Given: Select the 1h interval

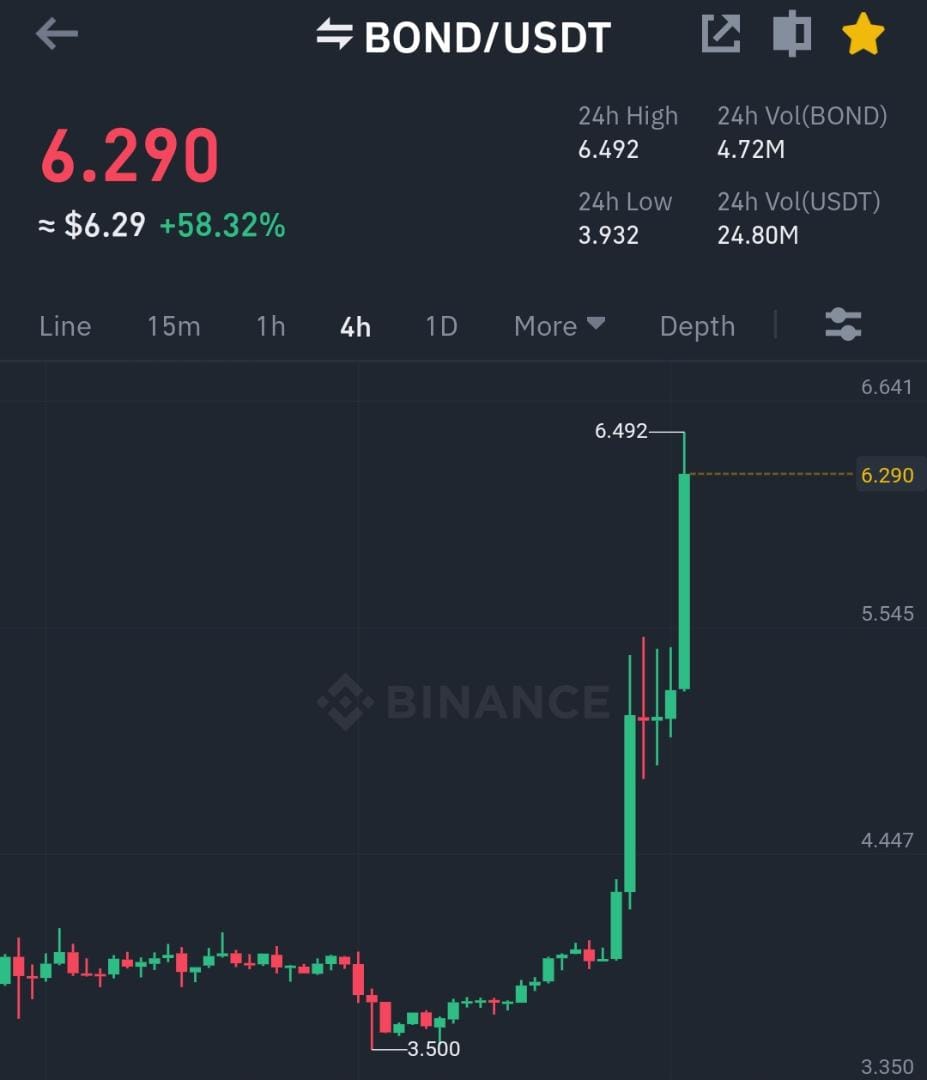Looking at the screenshot, I should pyautogui.click(x=271, y=326).
